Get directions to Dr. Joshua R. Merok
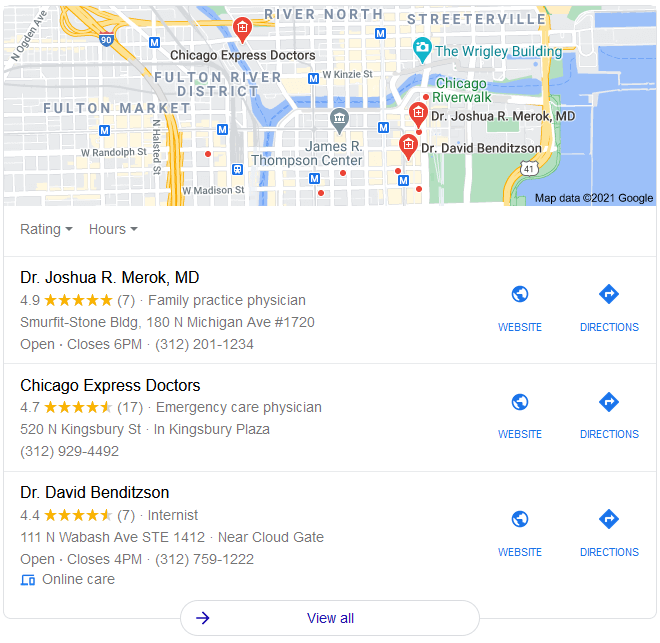This screenshot has height=643, width=660. 608,307
